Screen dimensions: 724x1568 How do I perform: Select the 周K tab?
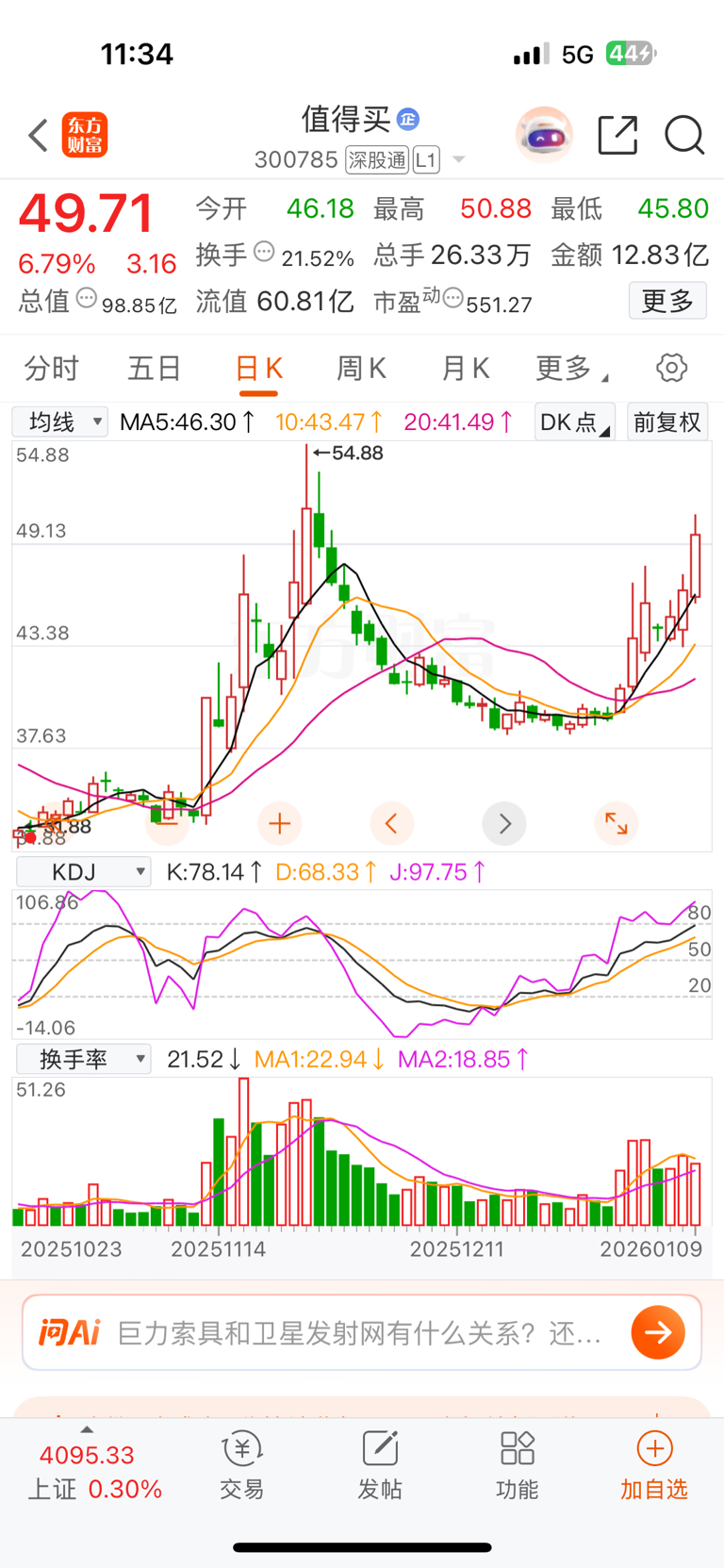(361, 369)
